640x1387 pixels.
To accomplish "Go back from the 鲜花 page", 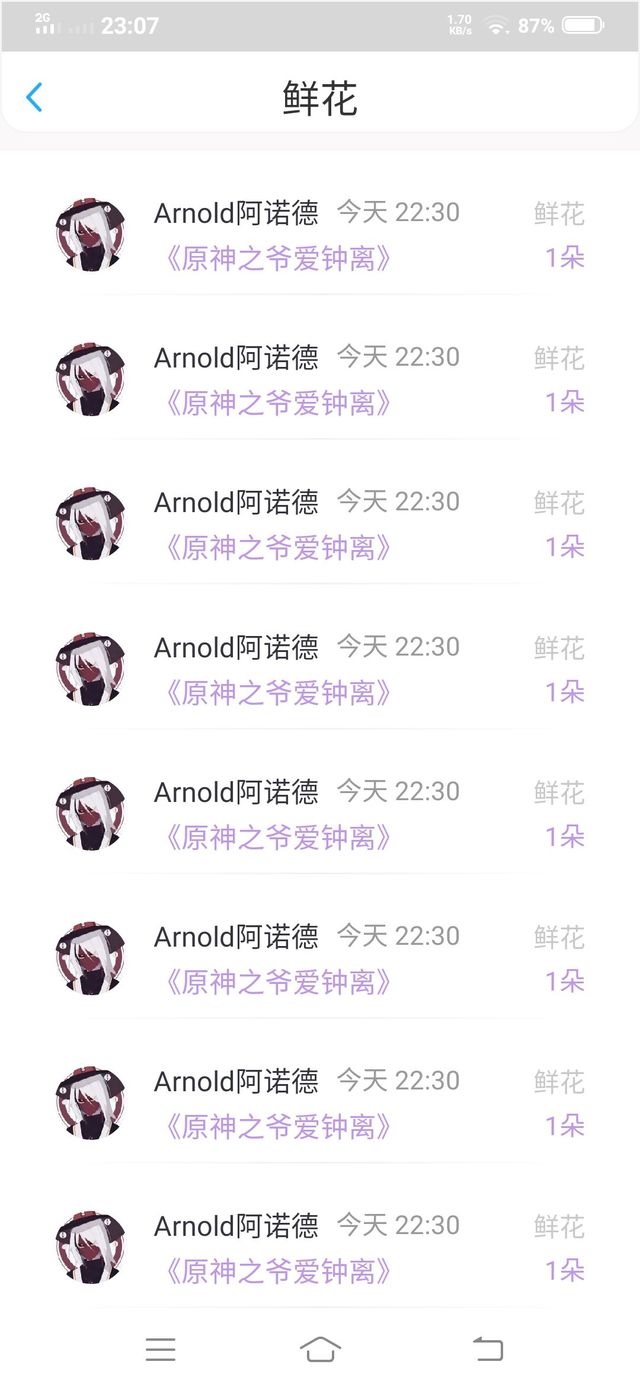I will tap(34, 98).
